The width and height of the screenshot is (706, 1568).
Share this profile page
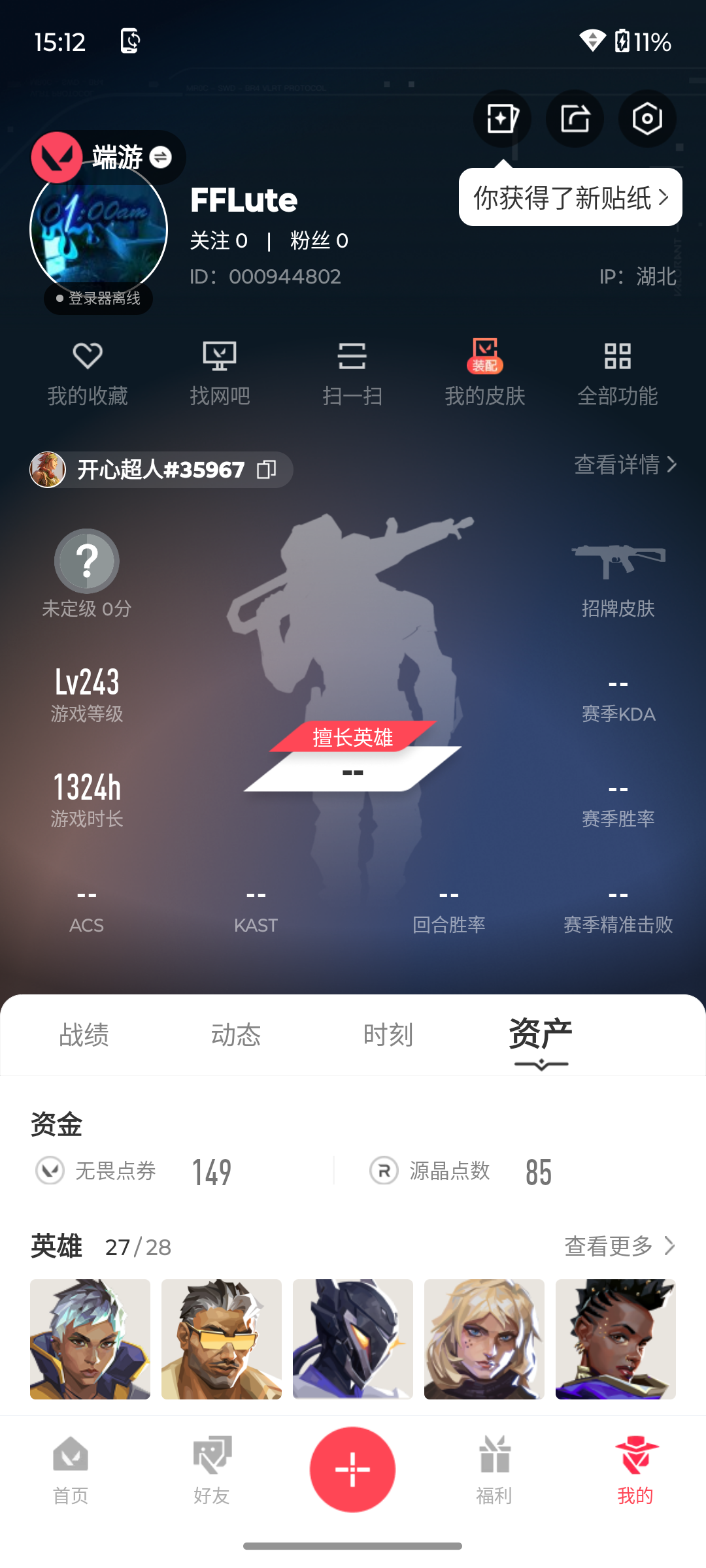[x=575, y=119]
